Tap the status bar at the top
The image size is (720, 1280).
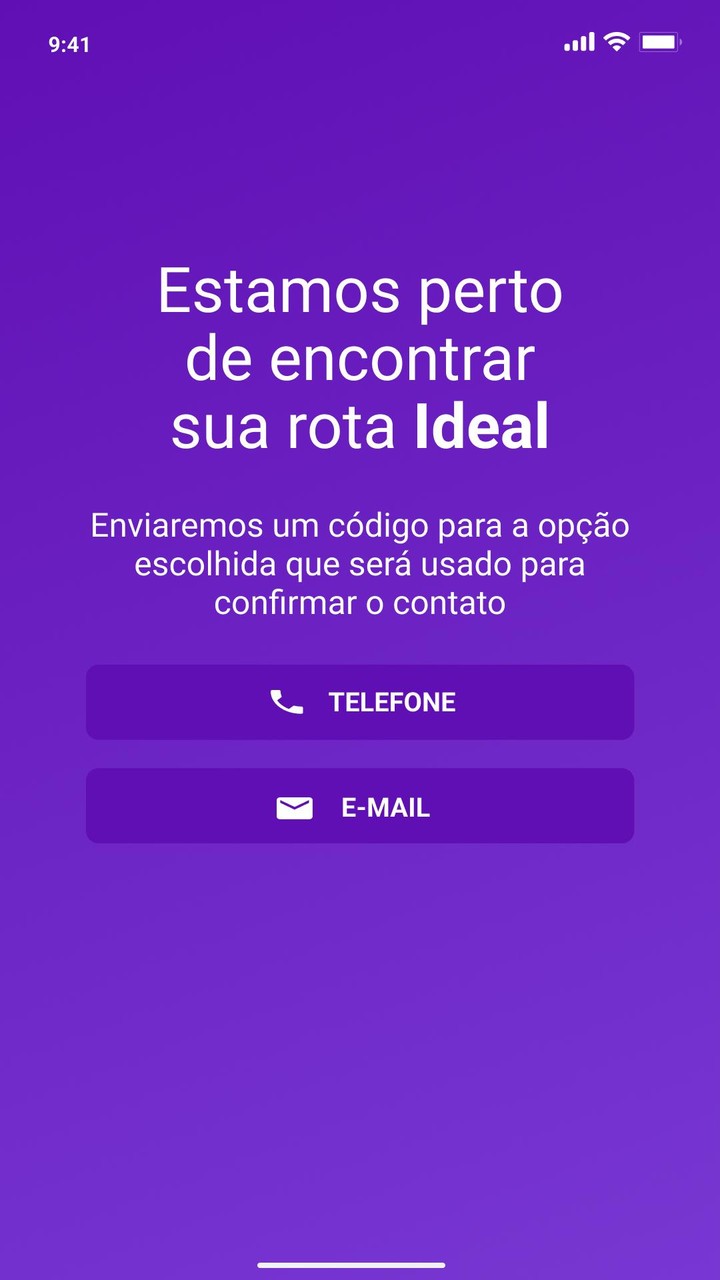[x=360, y=43]
